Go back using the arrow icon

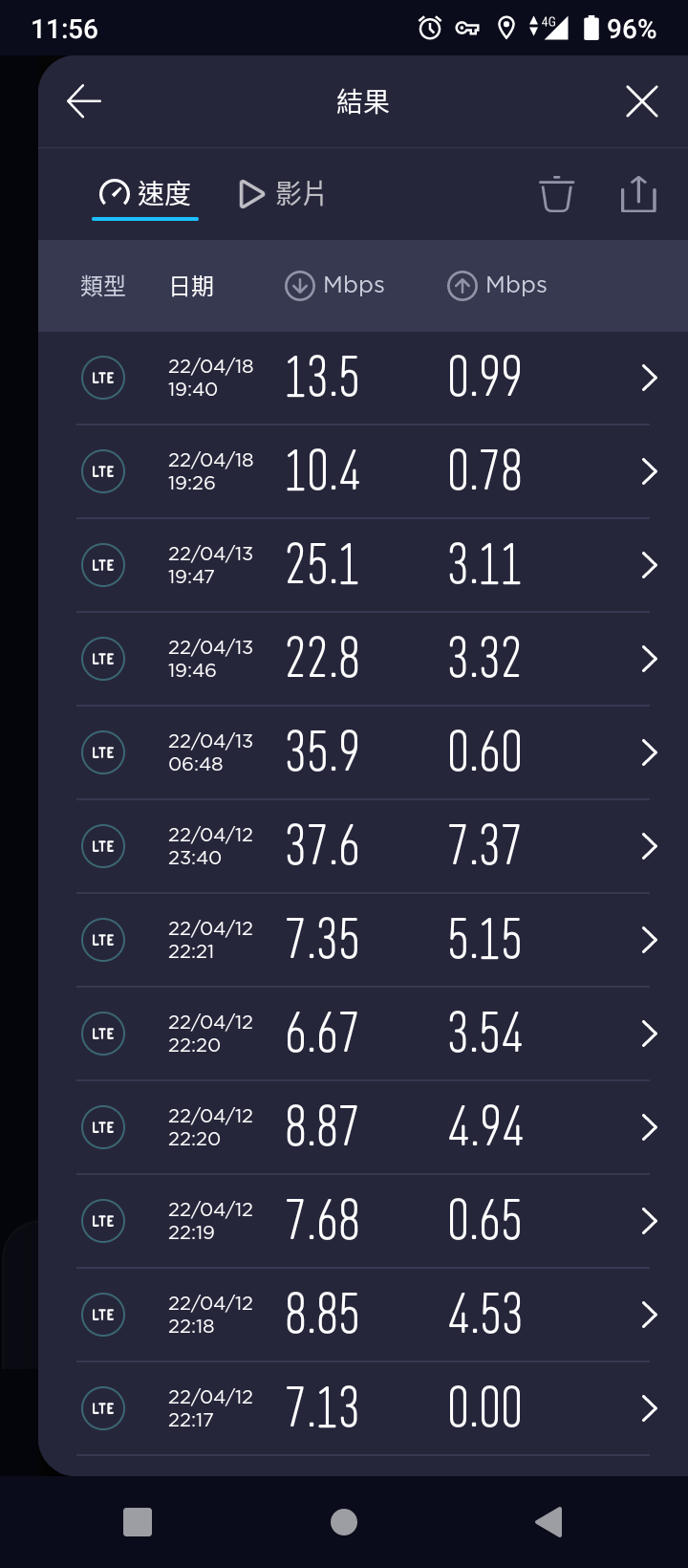[84, 101]
